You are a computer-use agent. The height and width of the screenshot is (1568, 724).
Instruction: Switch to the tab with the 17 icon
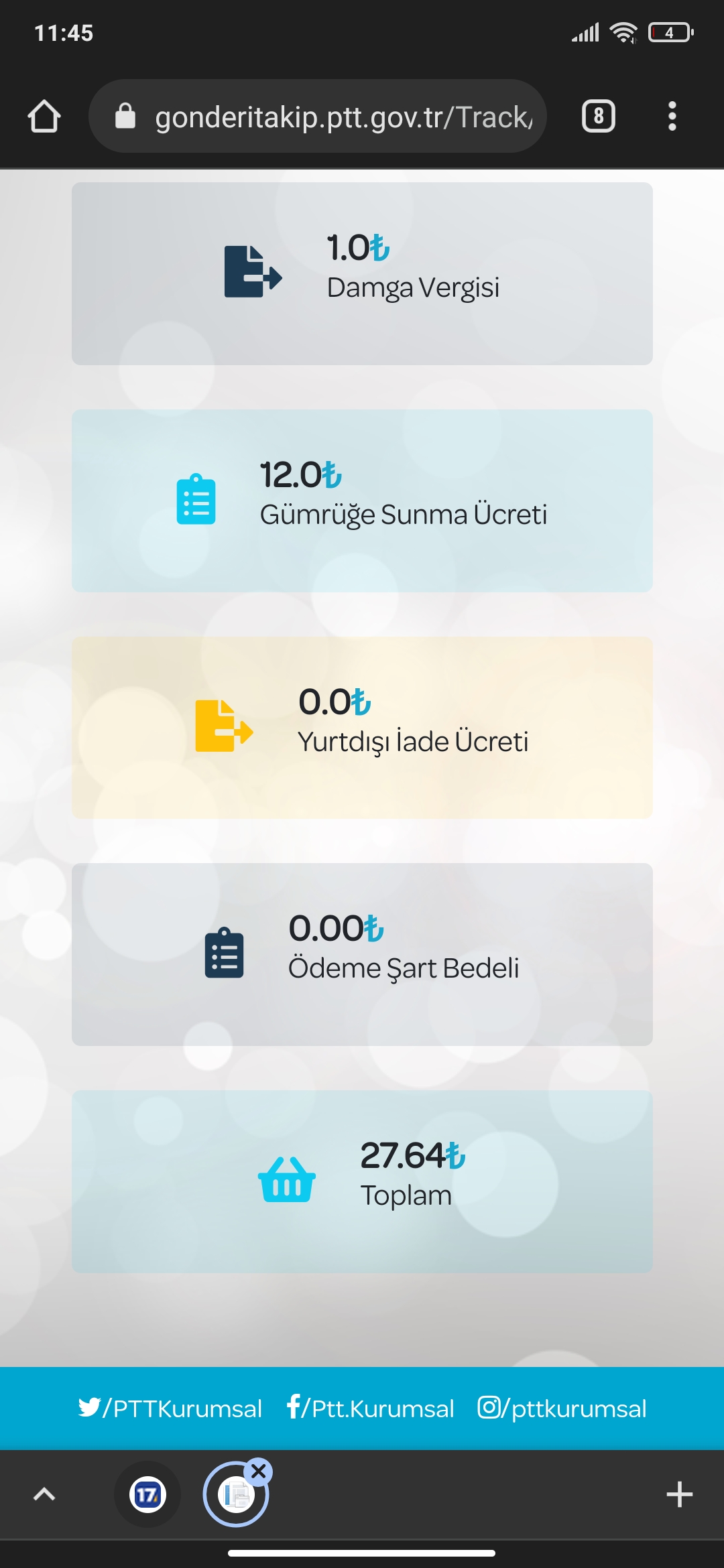(x=147, y=1494)
